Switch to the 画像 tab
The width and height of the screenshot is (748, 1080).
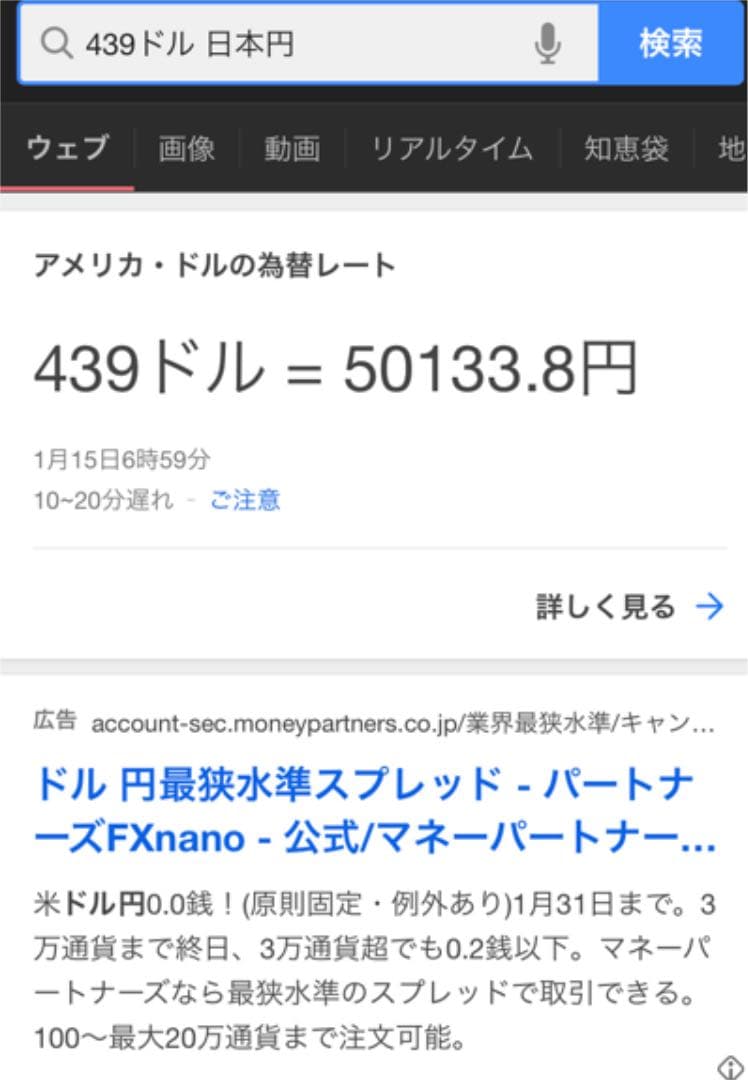(x=187, y=149)
